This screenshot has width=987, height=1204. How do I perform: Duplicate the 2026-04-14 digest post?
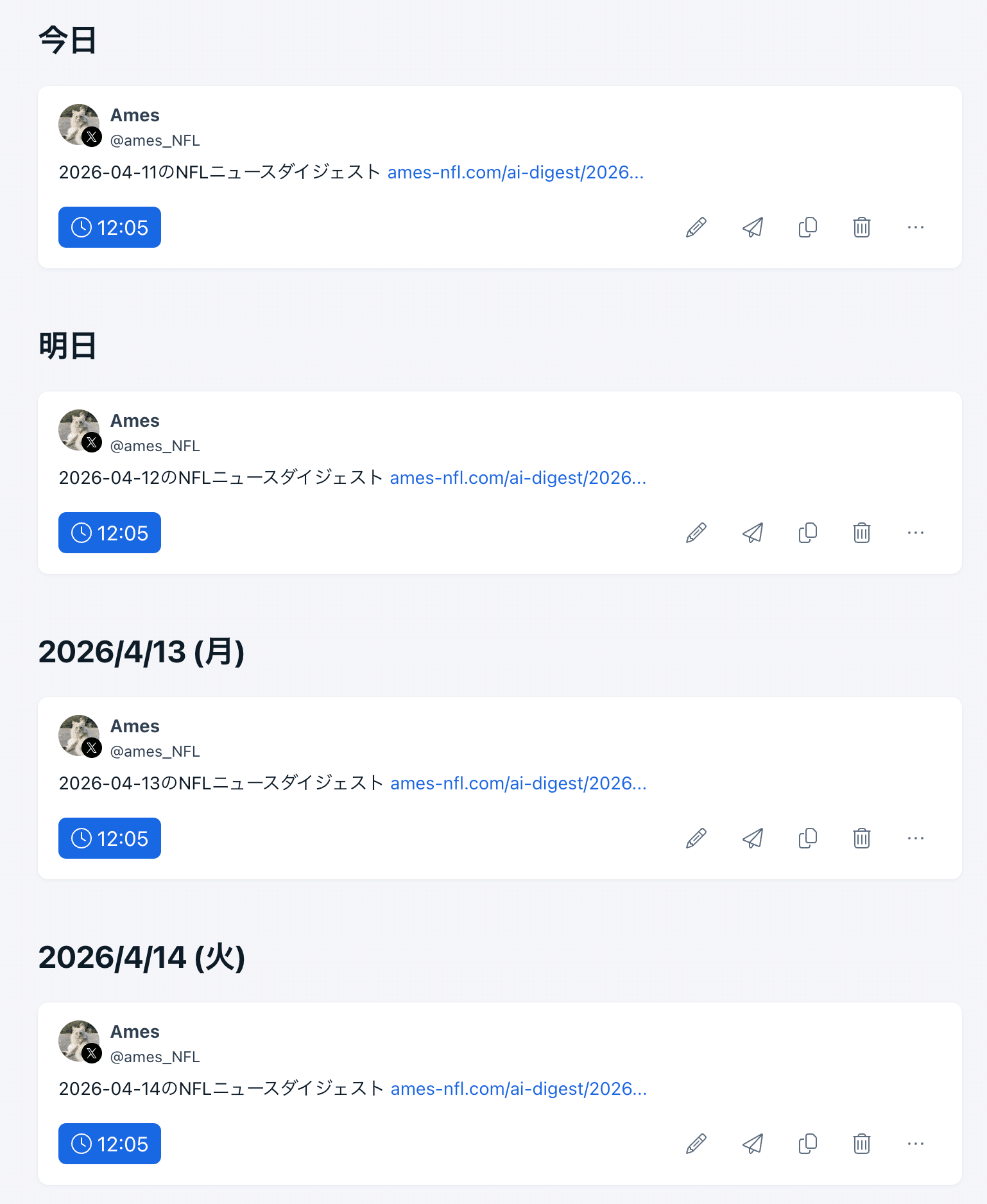(808, 1144)
